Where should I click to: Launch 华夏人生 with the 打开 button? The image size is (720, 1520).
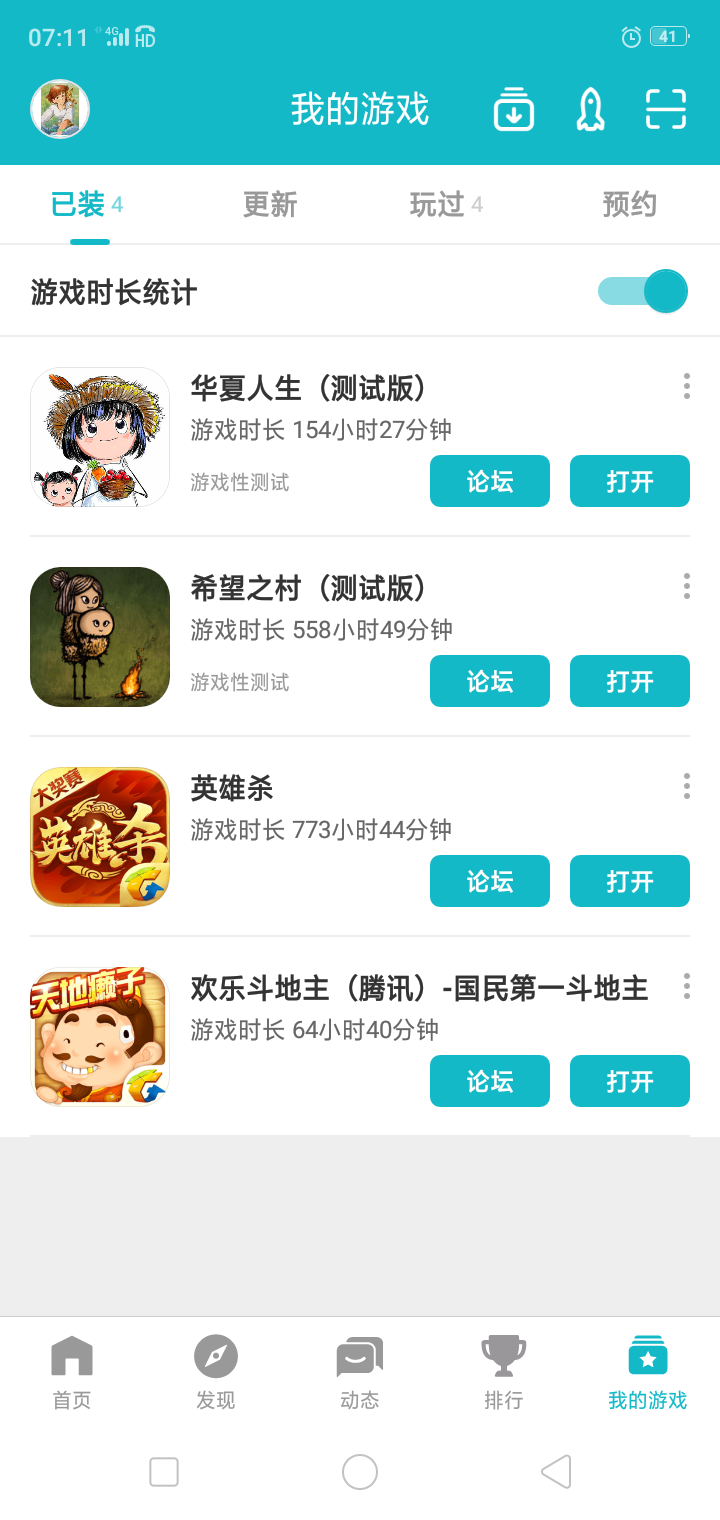(x=630, y=481)
